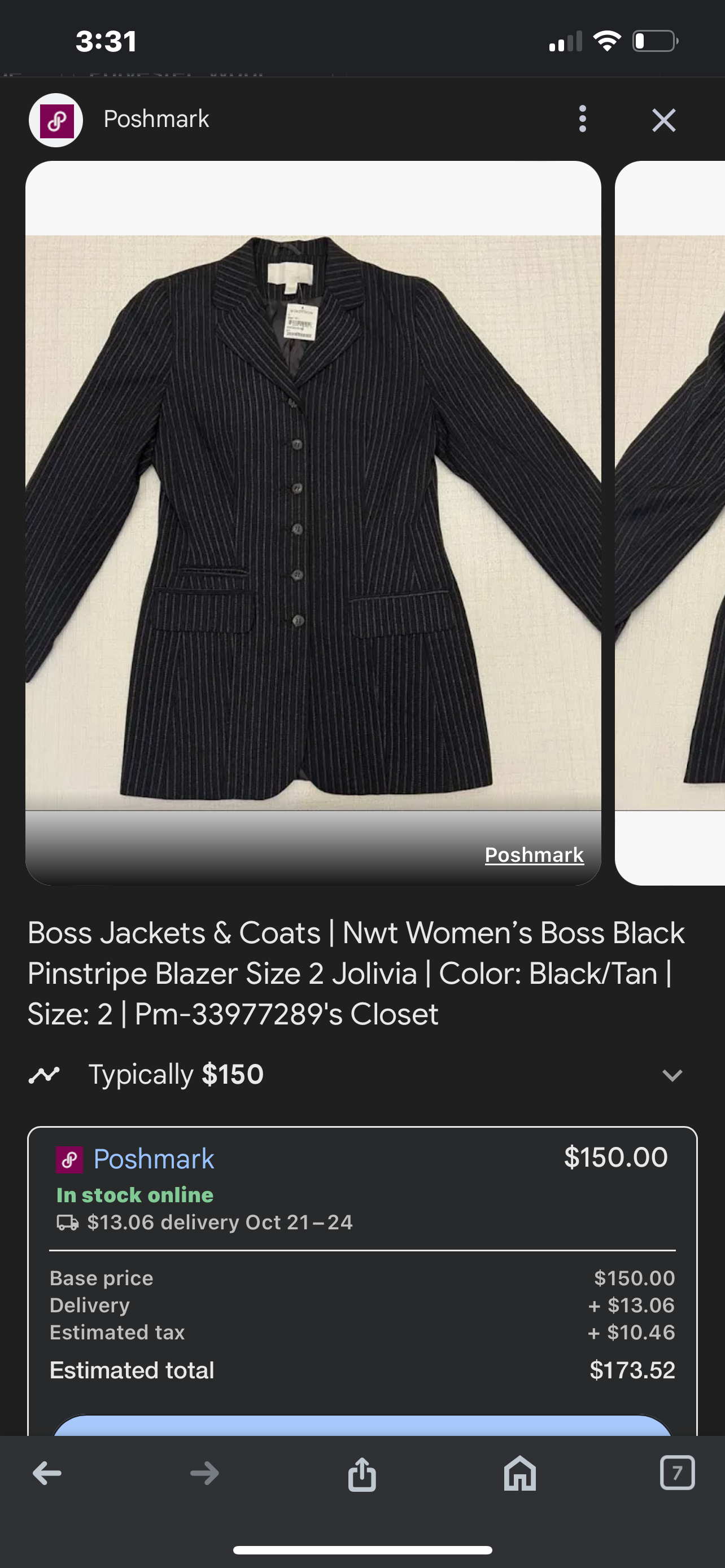Go to the browser home page
The width and height of the screenshot is (725, 1568).
(x=520, y=1474)
